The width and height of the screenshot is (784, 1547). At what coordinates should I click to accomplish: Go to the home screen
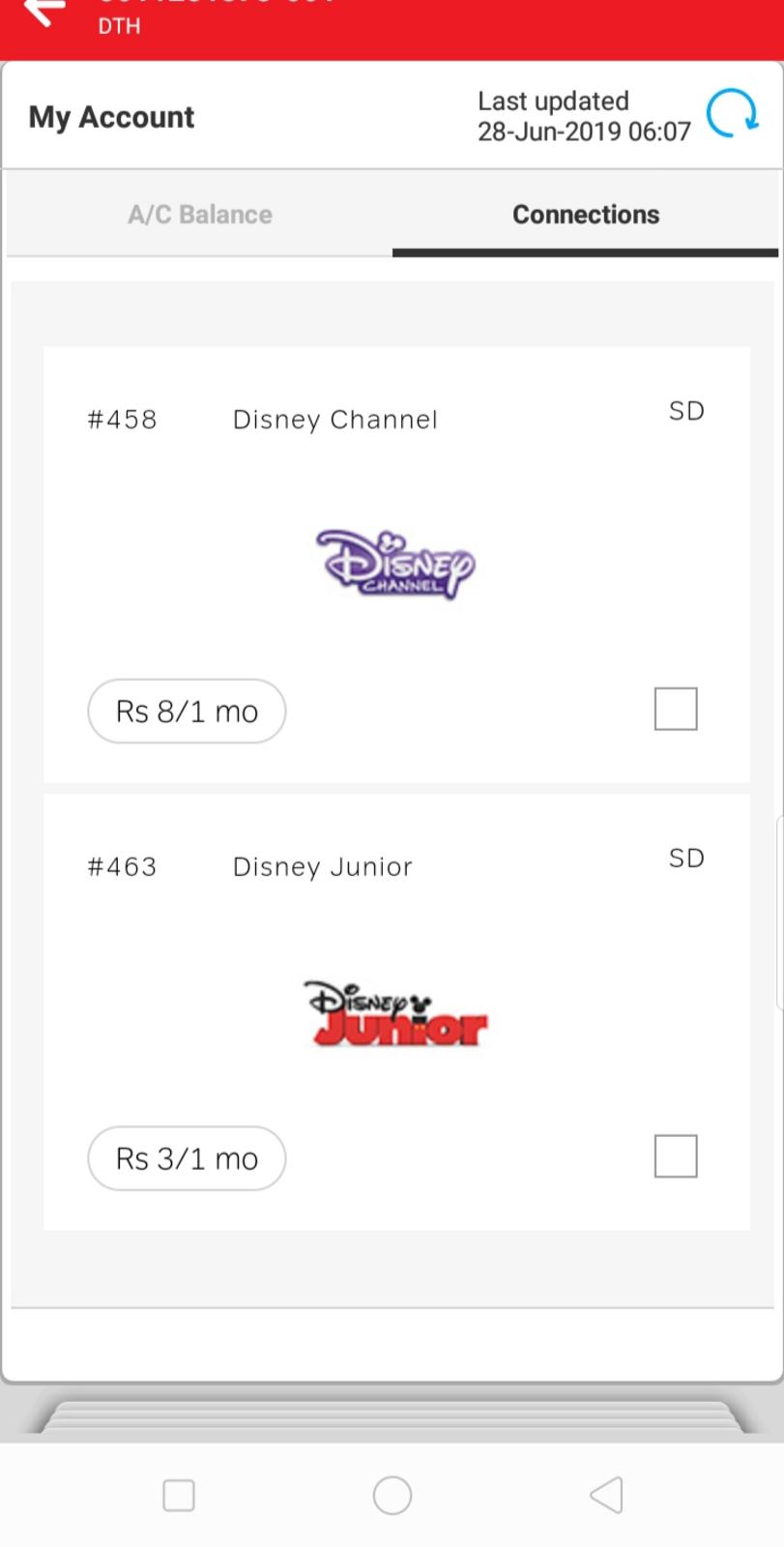(x=392, y=1495)
